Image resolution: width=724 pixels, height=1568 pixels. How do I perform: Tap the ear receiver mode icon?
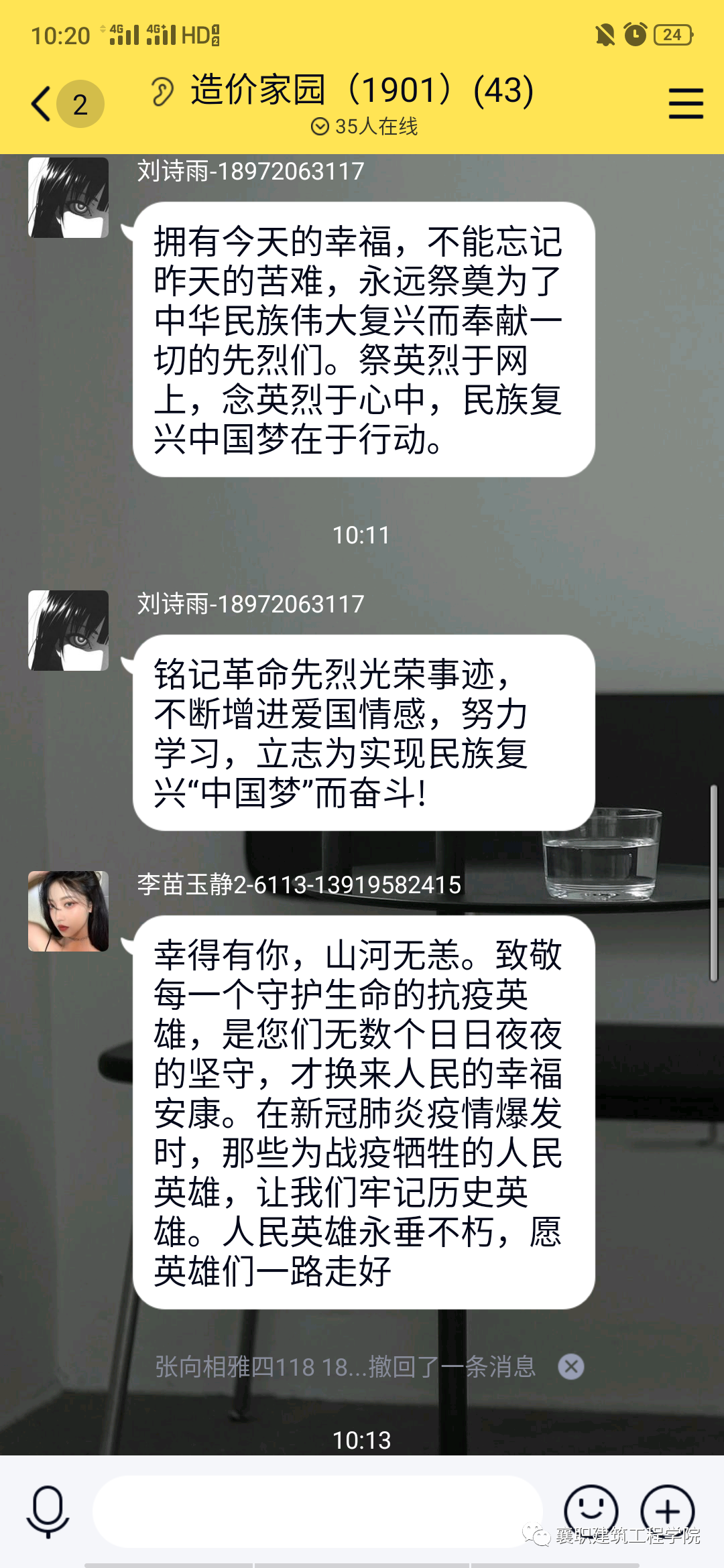click(x=162, y=92)
